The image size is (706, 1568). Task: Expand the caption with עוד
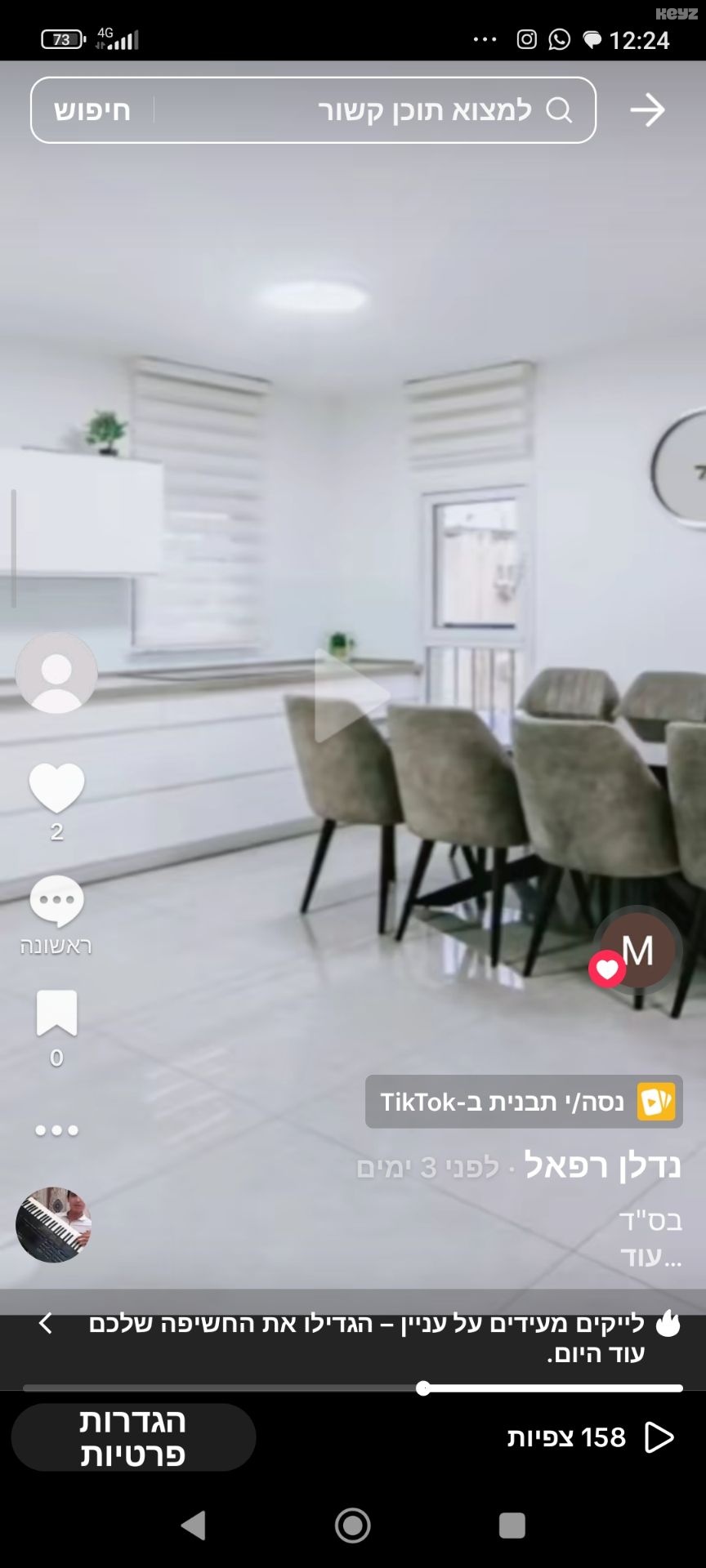[x=650, y=1257]
